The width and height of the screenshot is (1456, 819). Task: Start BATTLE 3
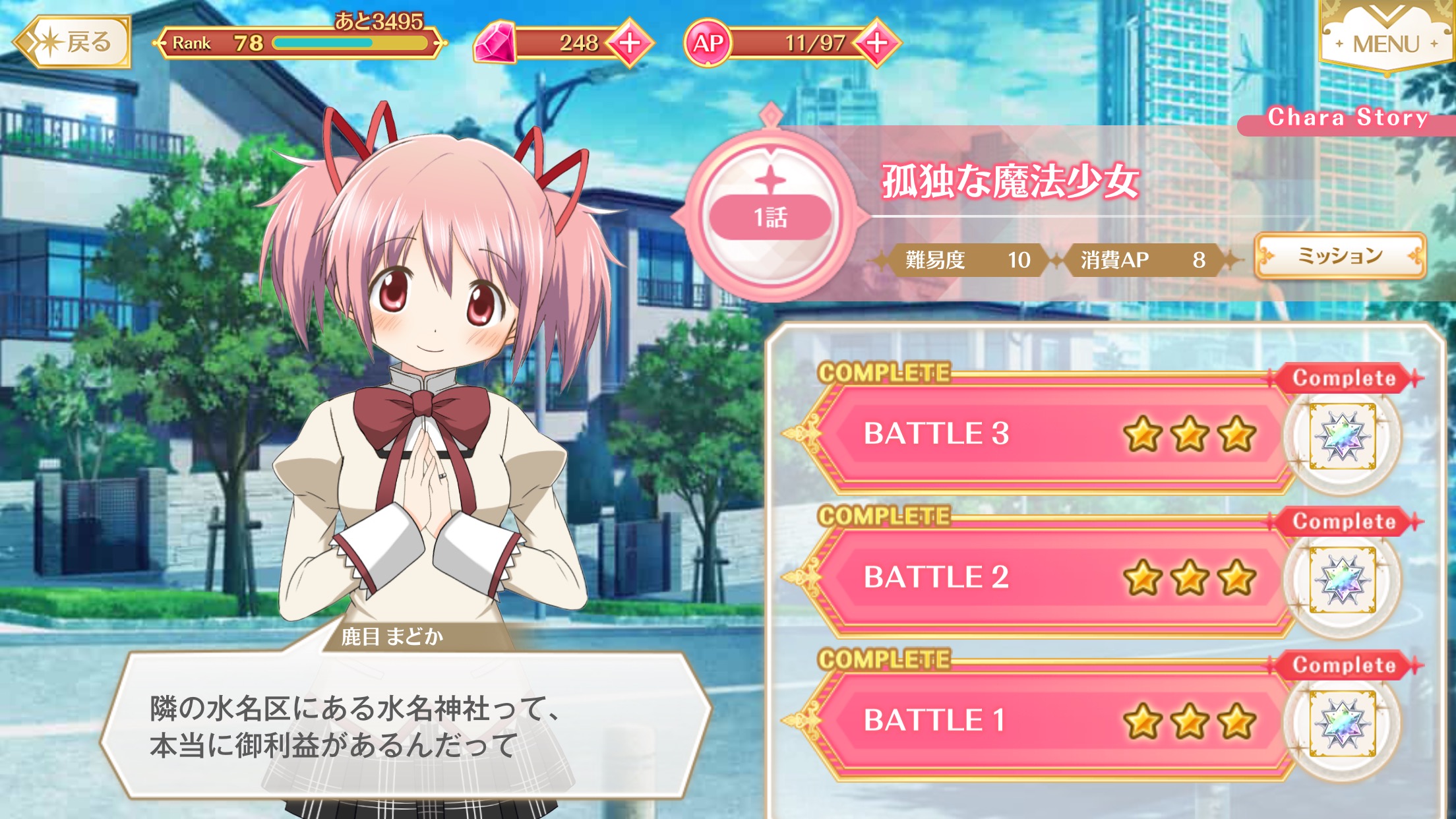point(1048,434)
